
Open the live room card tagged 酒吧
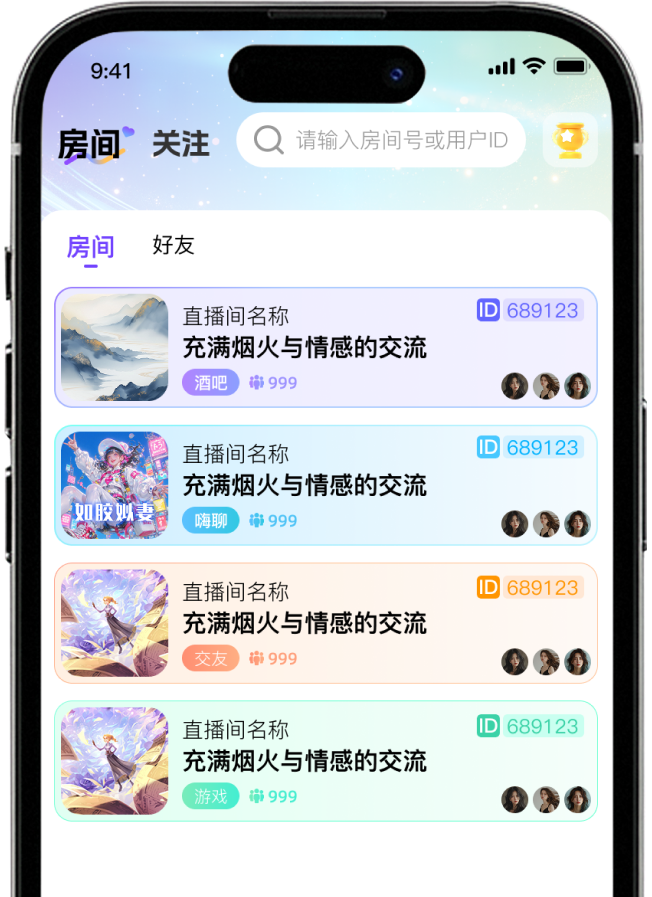point(326,348)
